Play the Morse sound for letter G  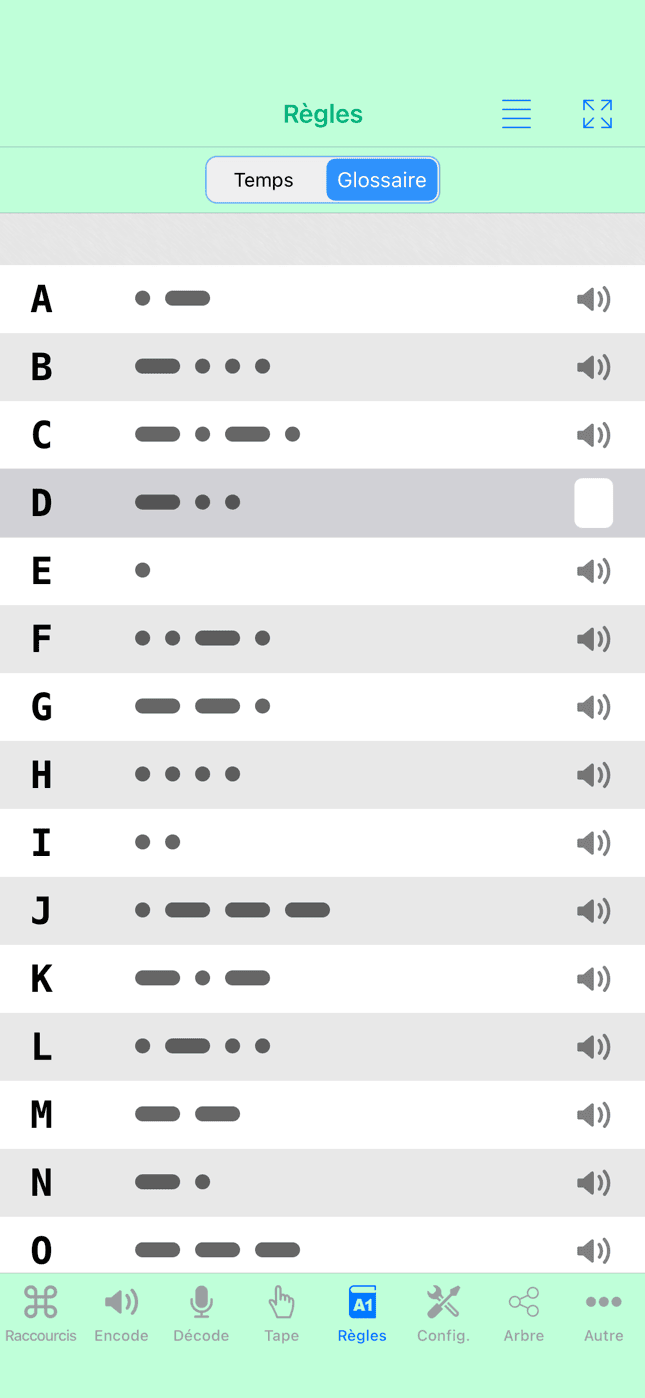pos(594,707)
